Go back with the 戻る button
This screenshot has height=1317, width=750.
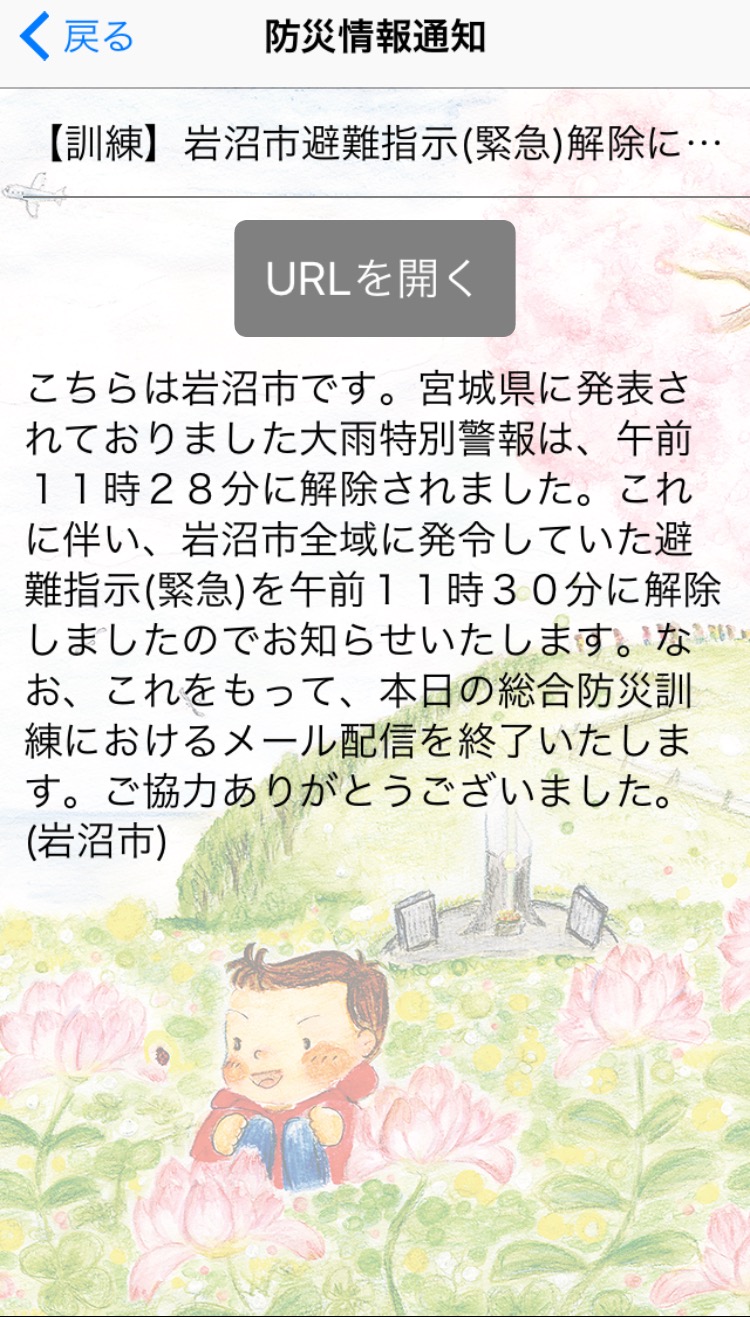coord(77,38)
